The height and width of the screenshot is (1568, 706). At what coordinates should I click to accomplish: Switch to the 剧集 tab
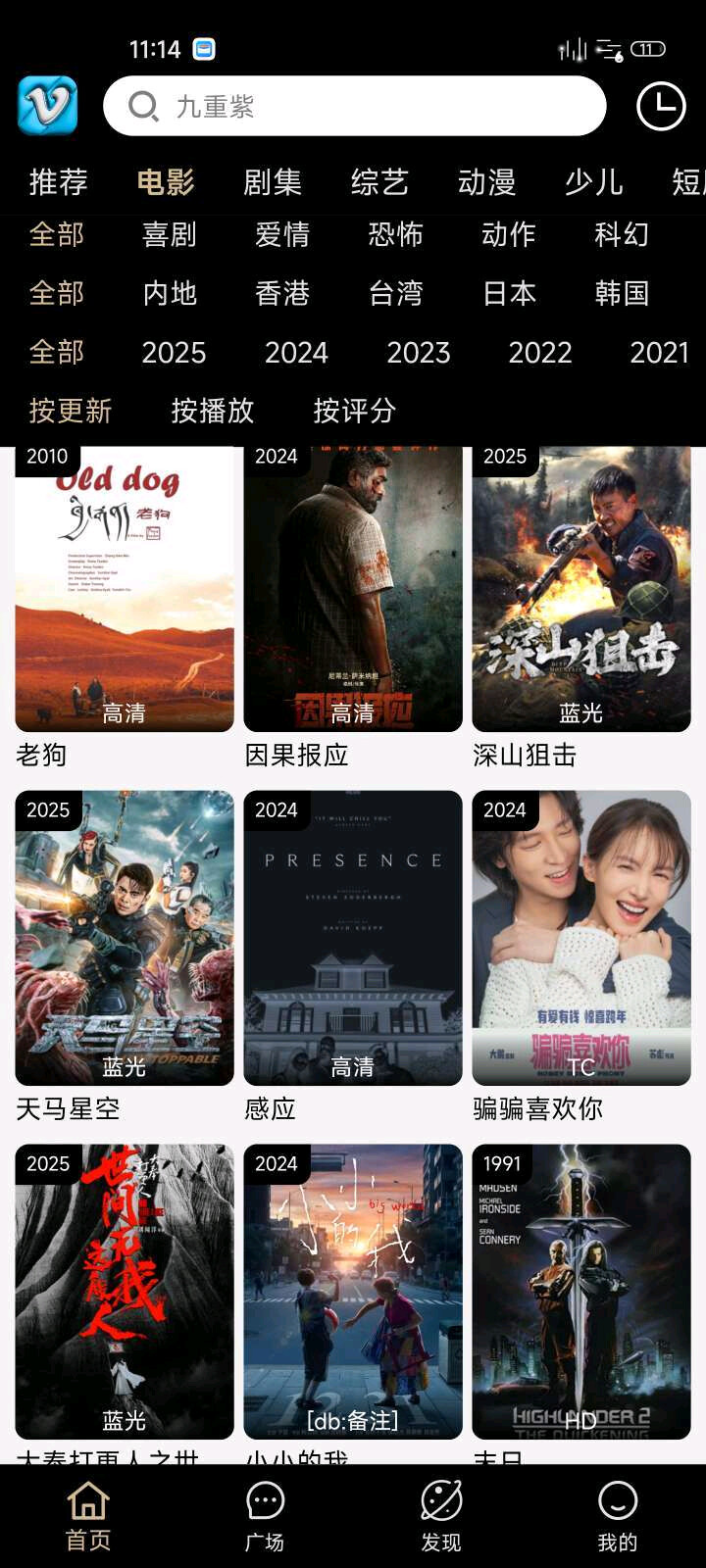click(273, 182)
